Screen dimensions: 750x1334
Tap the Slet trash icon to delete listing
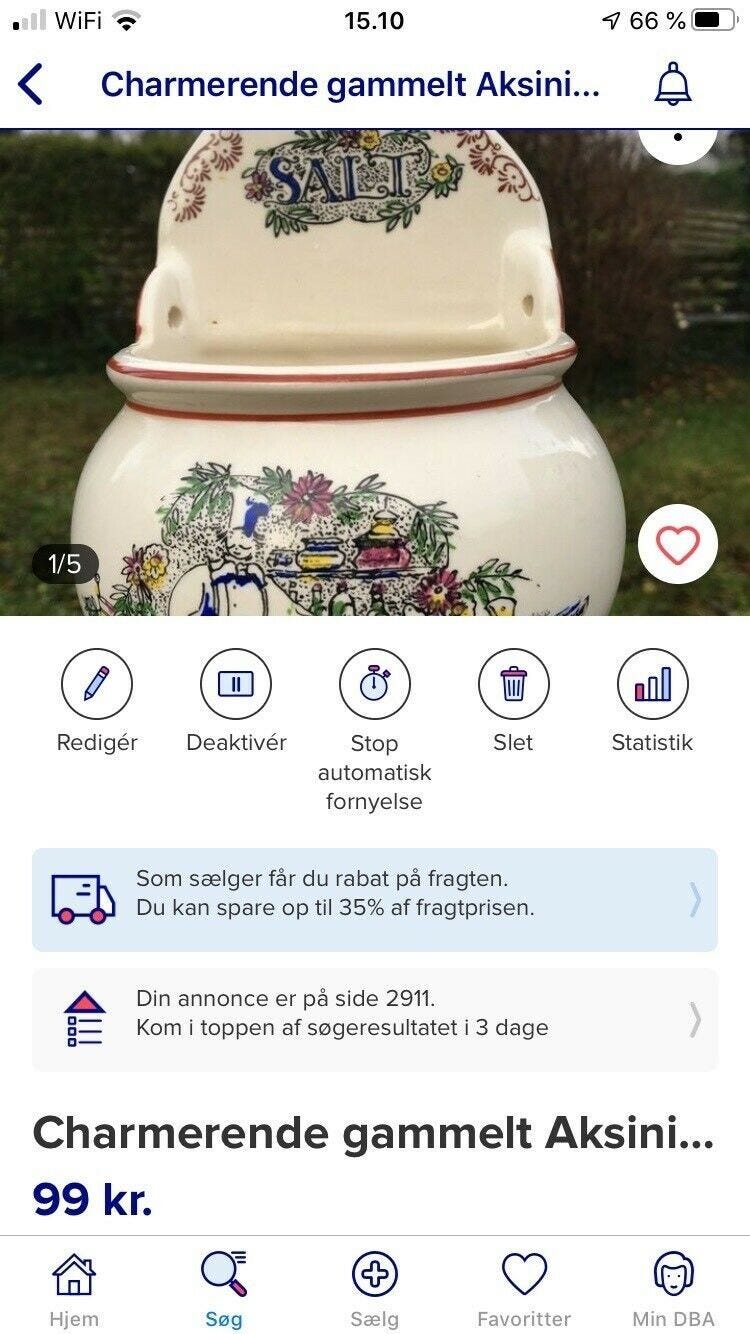tap(513, 684)
